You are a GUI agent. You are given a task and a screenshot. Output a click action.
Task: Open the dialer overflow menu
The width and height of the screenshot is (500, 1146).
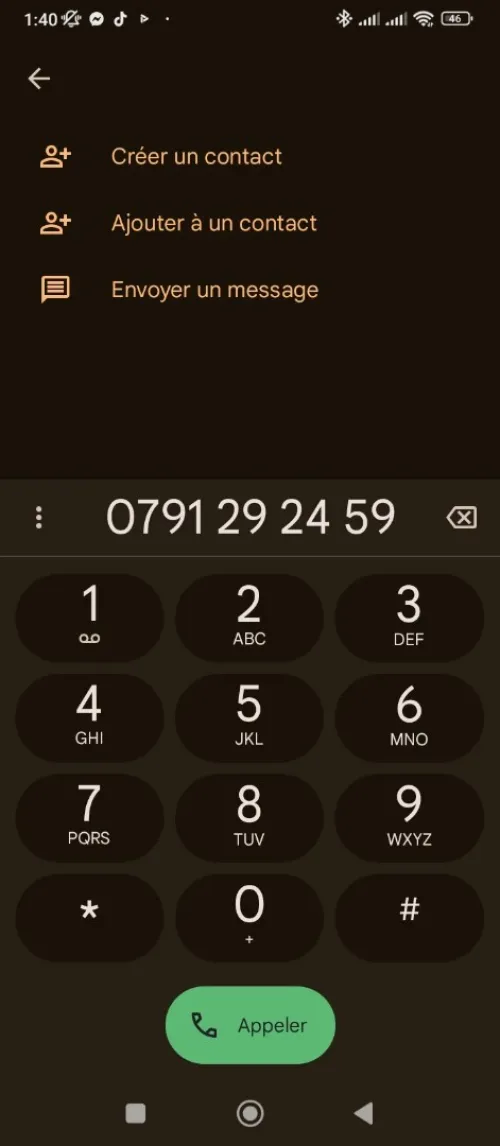pyautogui.click(x=39, y=518)
